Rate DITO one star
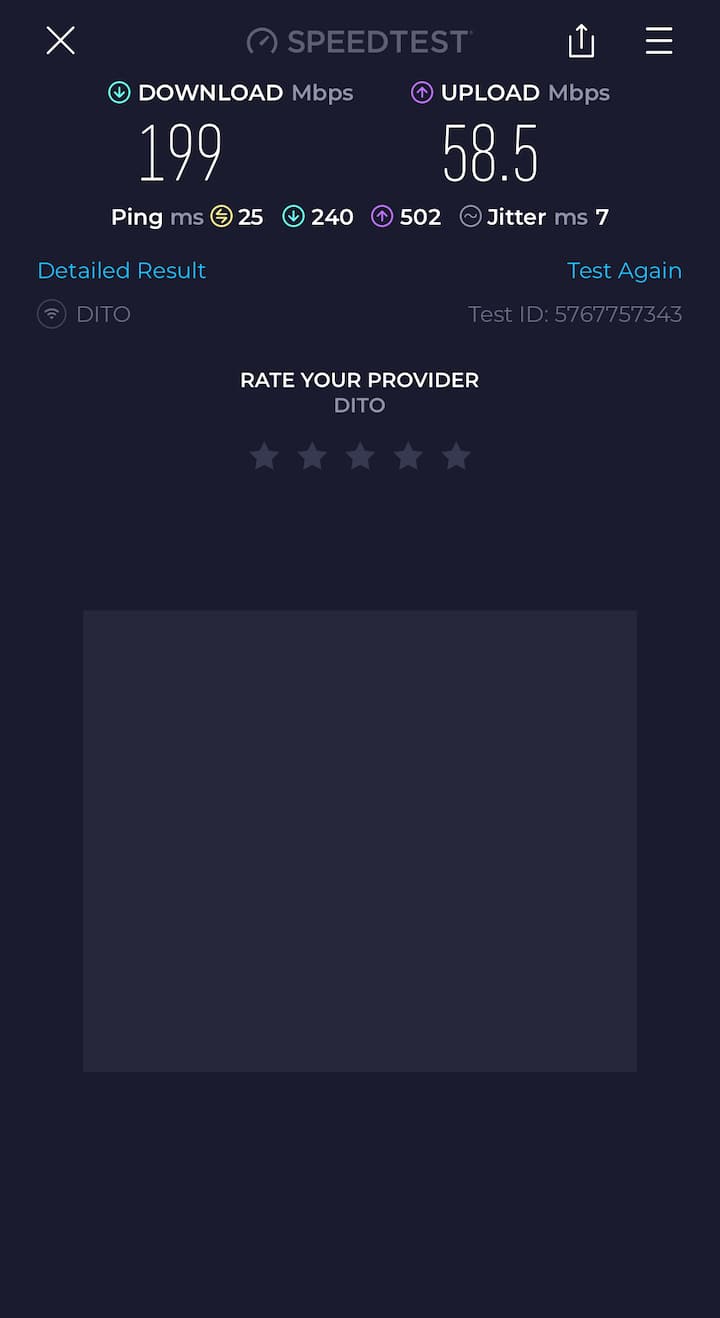The image size is (720, 1318). (264, 457)
